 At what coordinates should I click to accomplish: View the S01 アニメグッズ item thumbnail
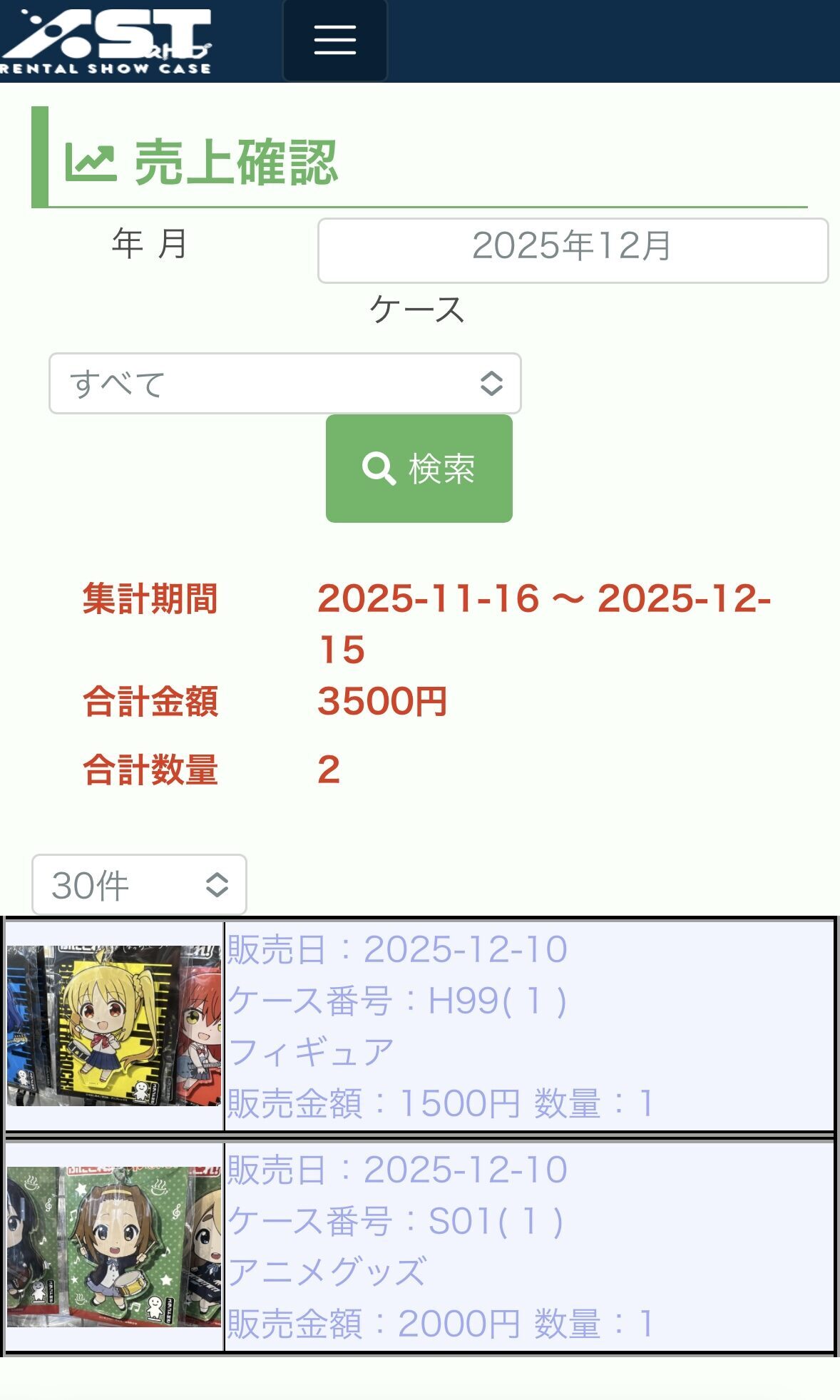114,1246
